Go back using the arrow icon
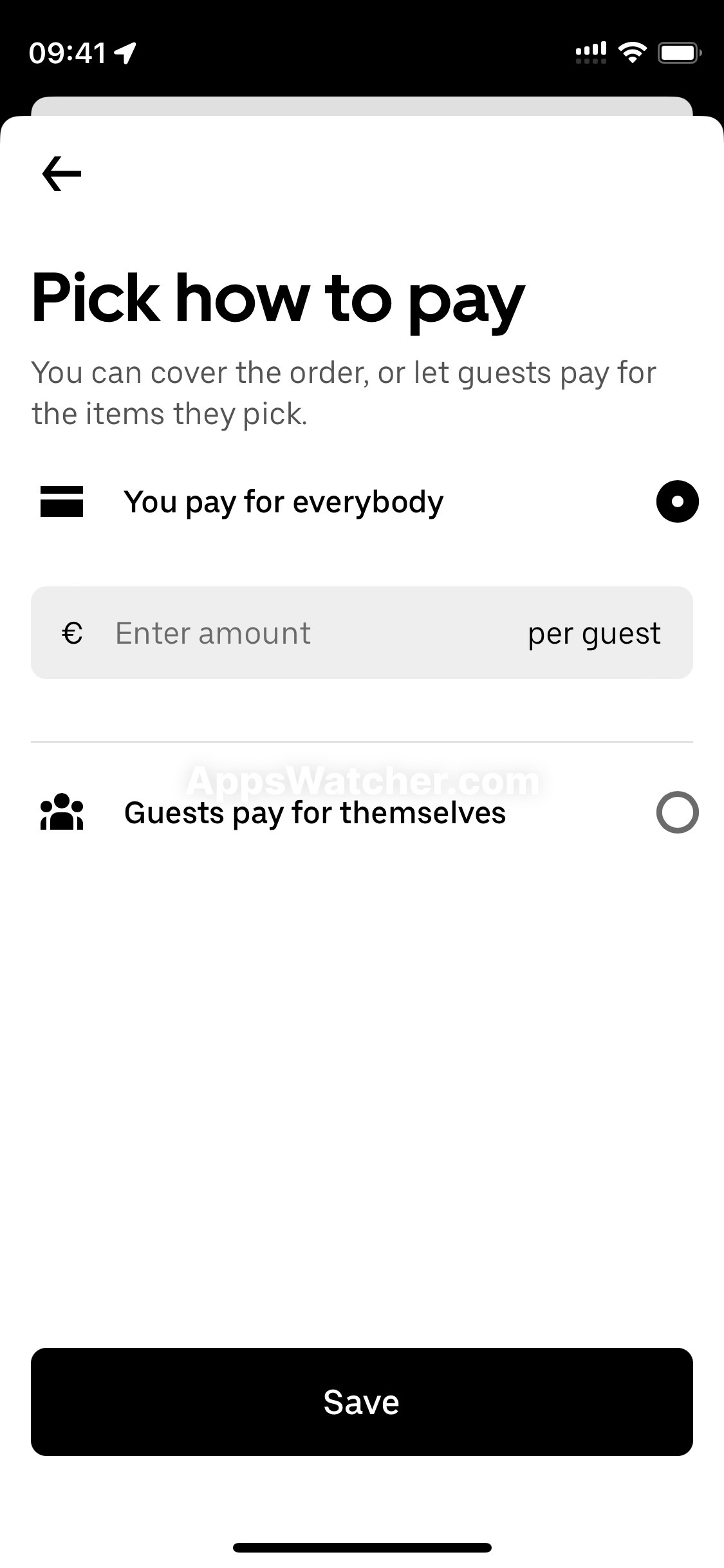The width and height of the screenshot is (724, 1568). pyautogui.click(x=62, y=174)
